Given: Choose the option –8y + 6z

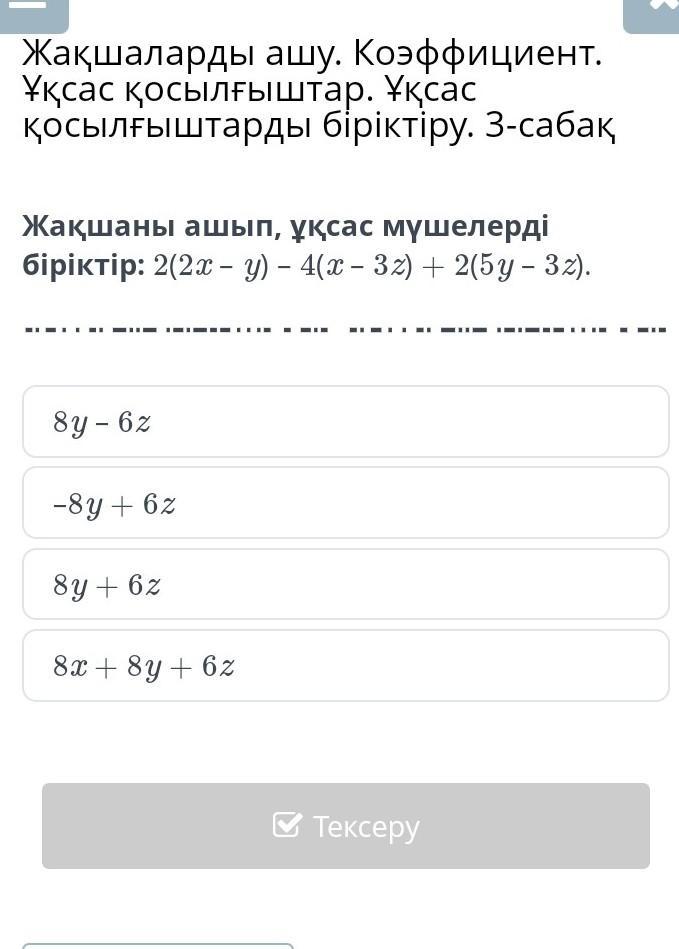Looking at the screenshot, I should 346,502.
